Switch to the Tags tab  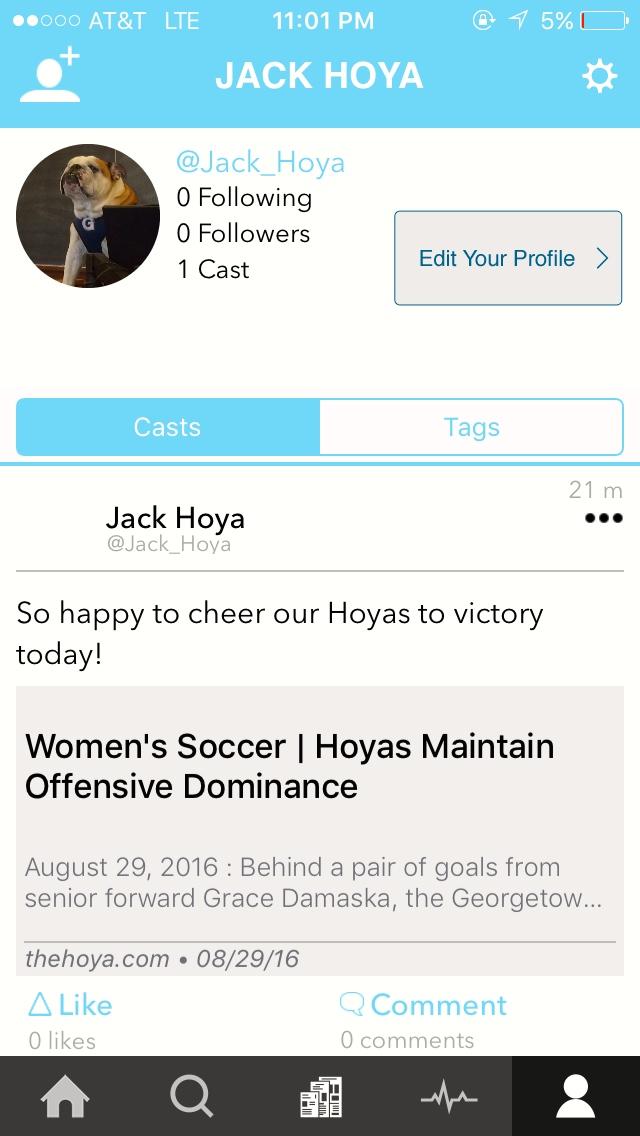tap(471, 427)
